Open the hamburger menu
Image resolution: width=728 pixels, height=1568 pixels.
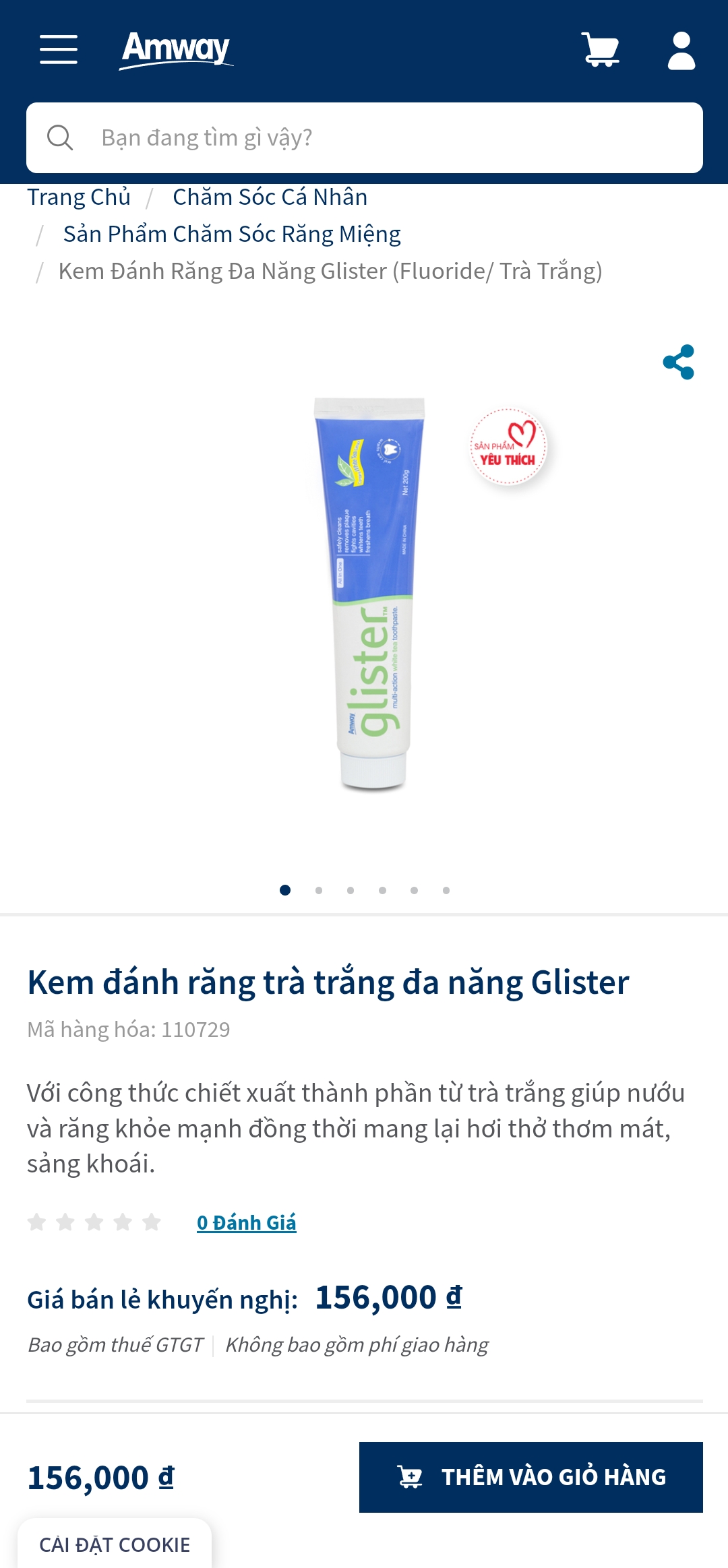[59, 50]
